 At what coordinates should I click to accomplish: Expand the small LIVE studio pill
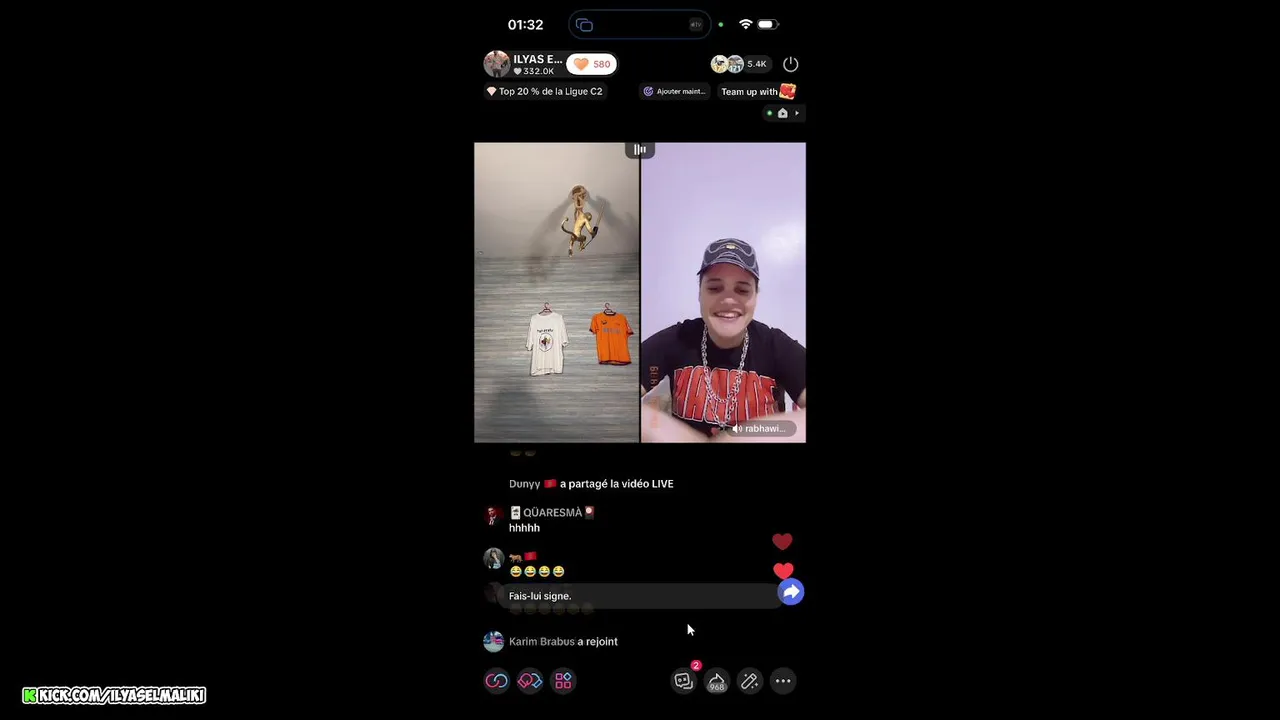(x=783, y=113)
